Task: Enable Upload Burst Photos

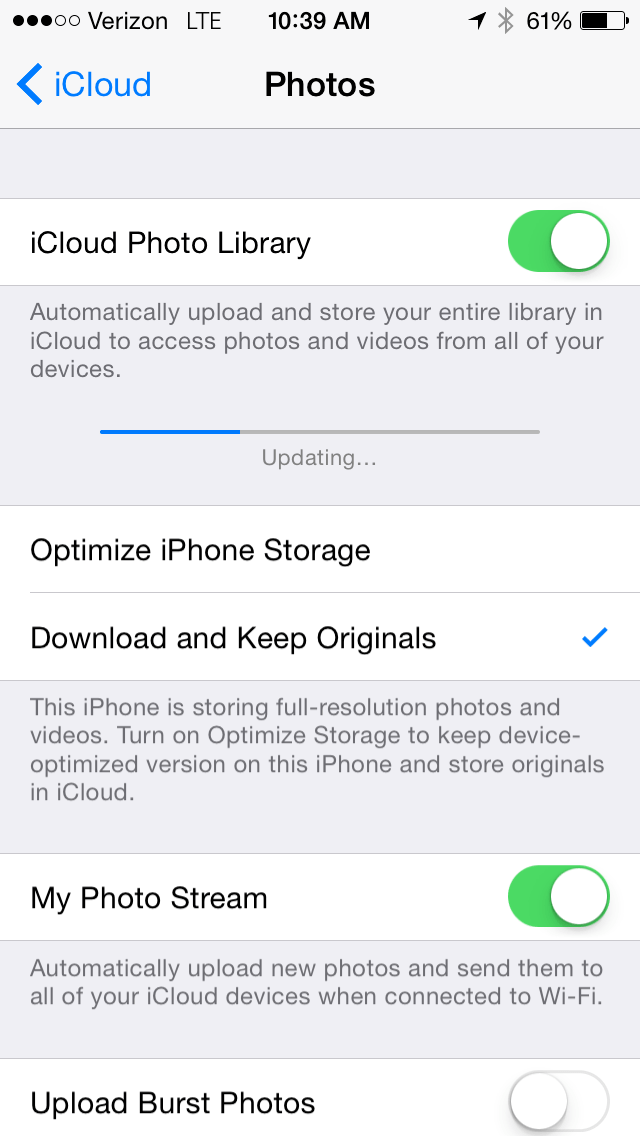Action: [x=558, y=1102]
